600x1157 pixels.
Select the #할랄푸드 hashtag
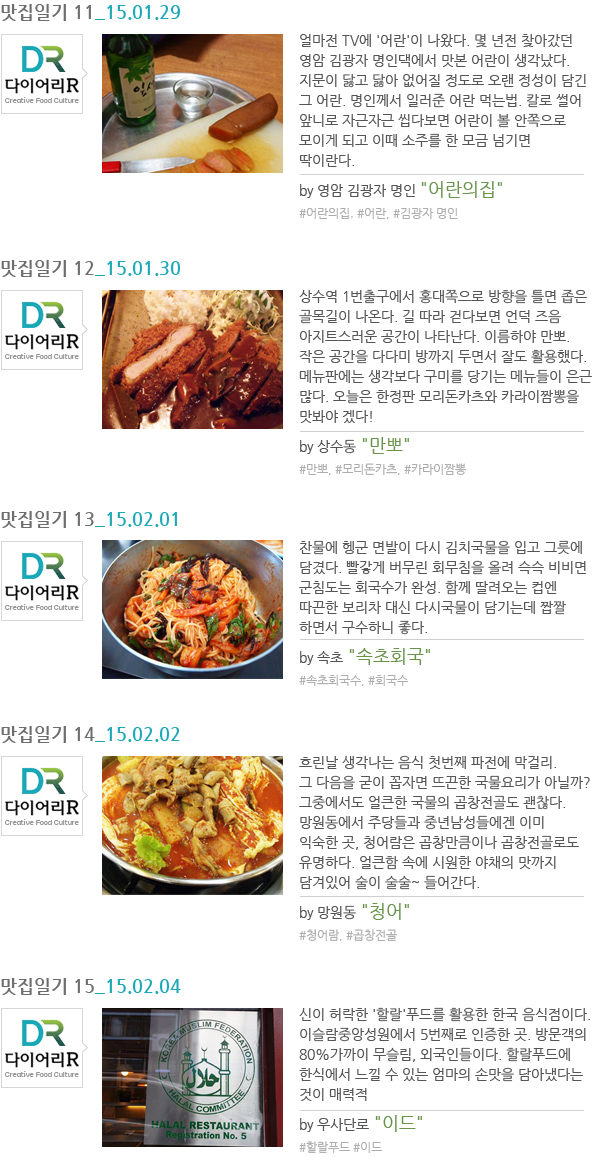coord(324,1146)
